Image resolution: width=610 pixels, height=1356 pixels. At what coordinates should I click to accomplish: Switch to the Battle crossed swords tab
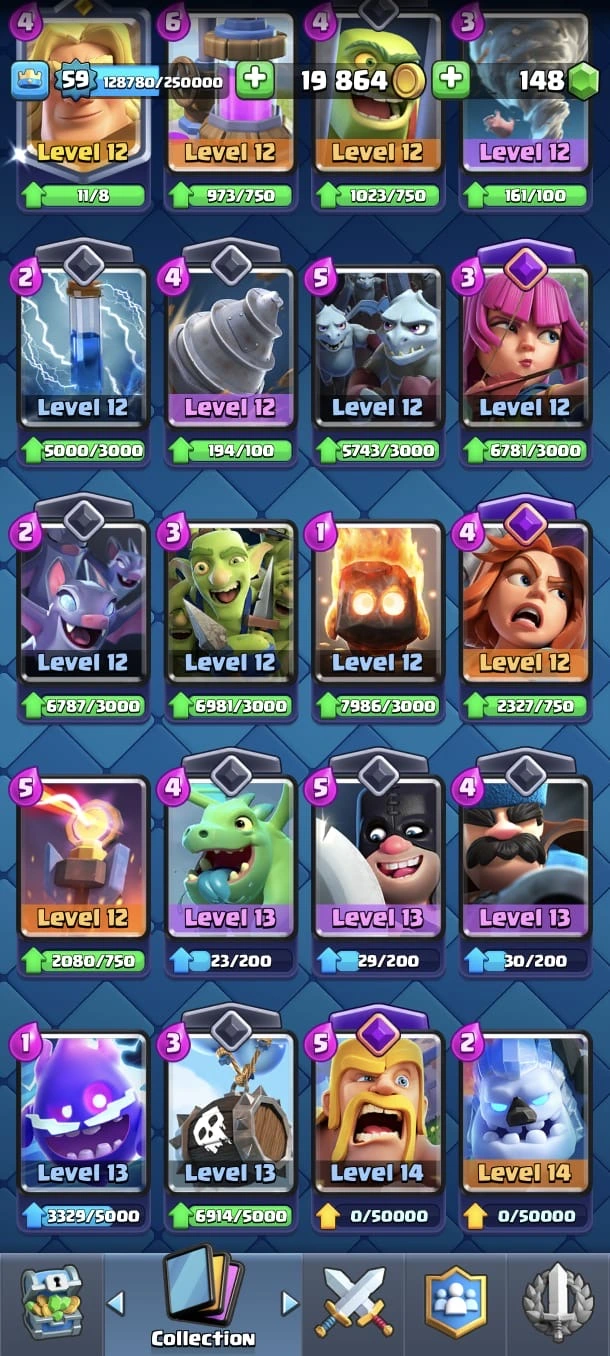[x=352, y=1302]
